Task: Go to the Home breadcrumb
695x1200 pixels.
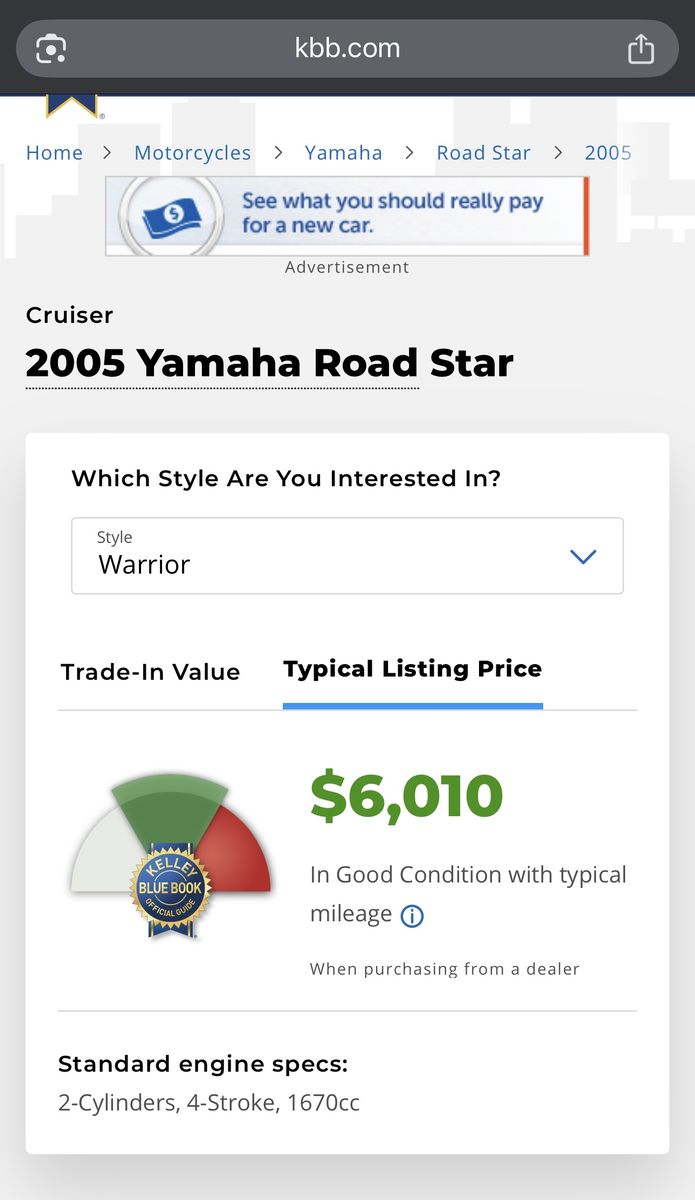Action: click(54, 153)
